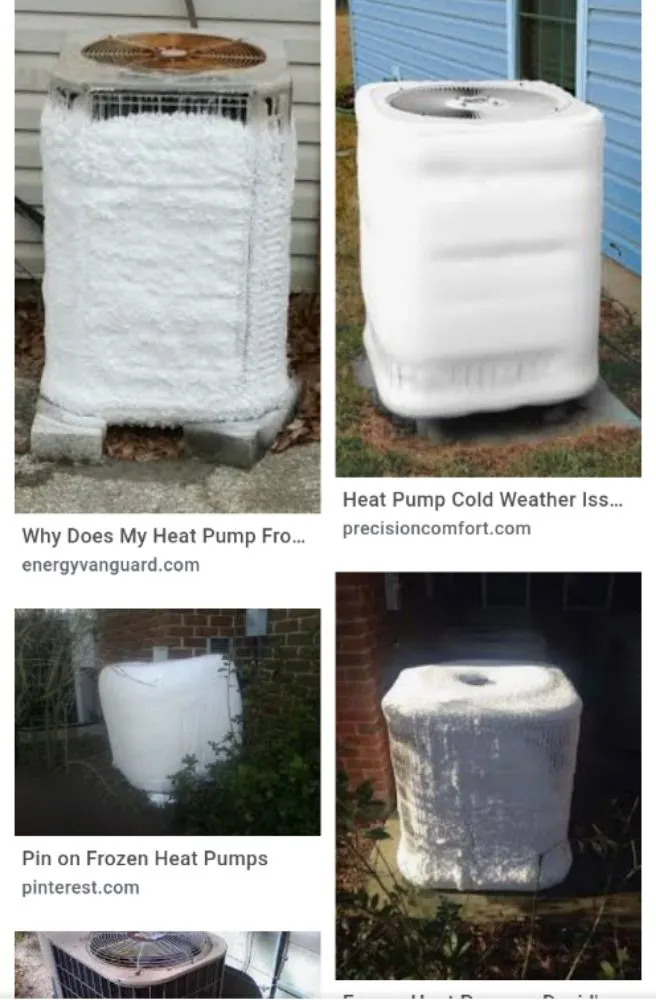
Task: Open the energyvanguard.com frozen heat pump image
Action: [167, 256]
